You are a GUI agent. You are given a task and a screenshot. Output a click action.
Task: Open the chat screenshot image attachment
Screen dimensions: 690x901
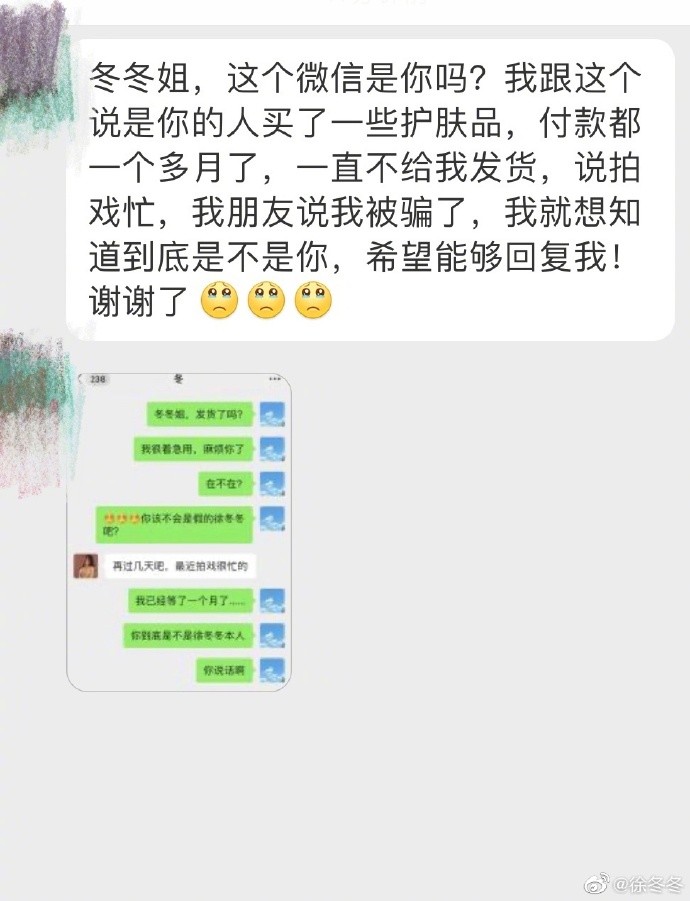click(x=179, y=532)
